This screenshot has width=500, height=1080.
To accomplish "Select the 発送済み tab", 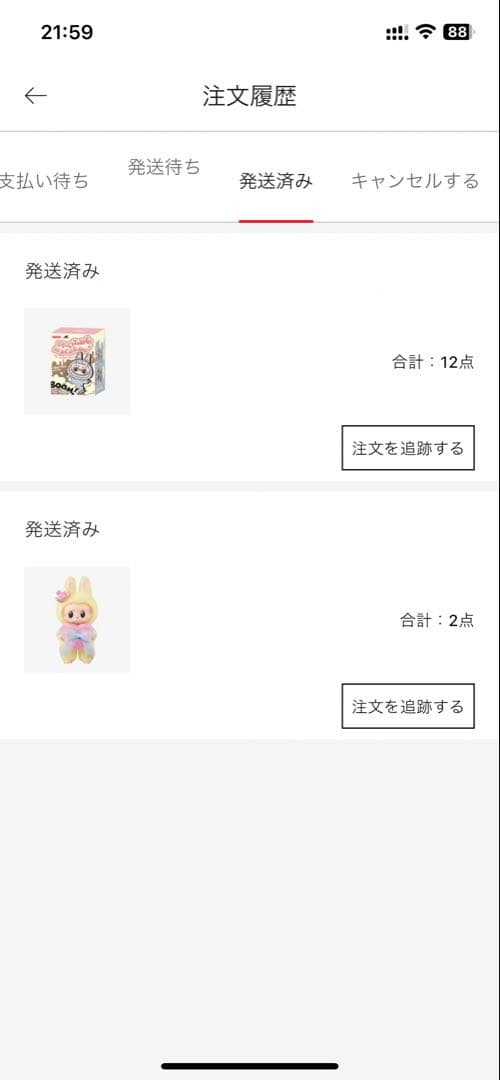I will (x=276, y=181).
